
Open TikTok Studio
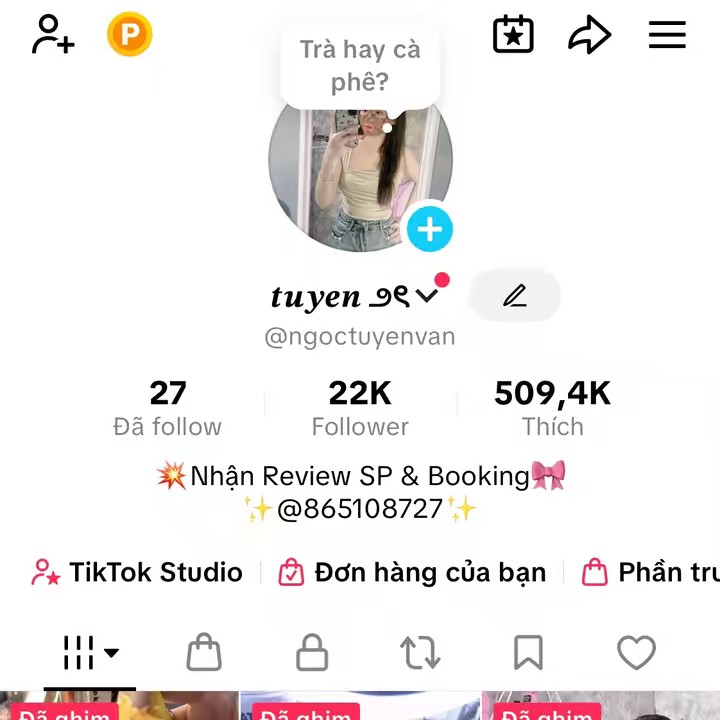[x=138, y=572]
